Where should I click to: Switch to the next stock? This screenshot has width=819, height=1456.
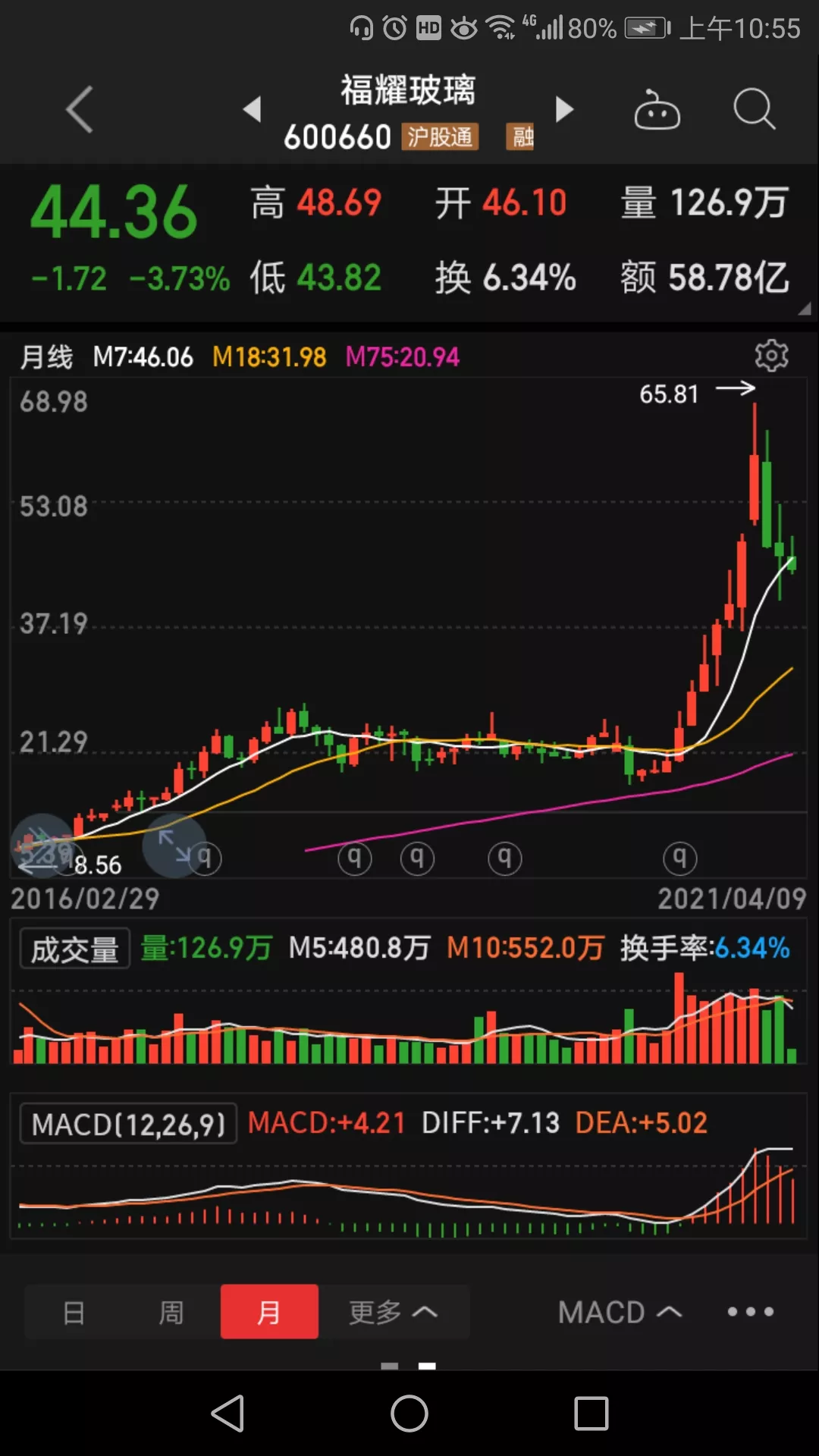564,109
